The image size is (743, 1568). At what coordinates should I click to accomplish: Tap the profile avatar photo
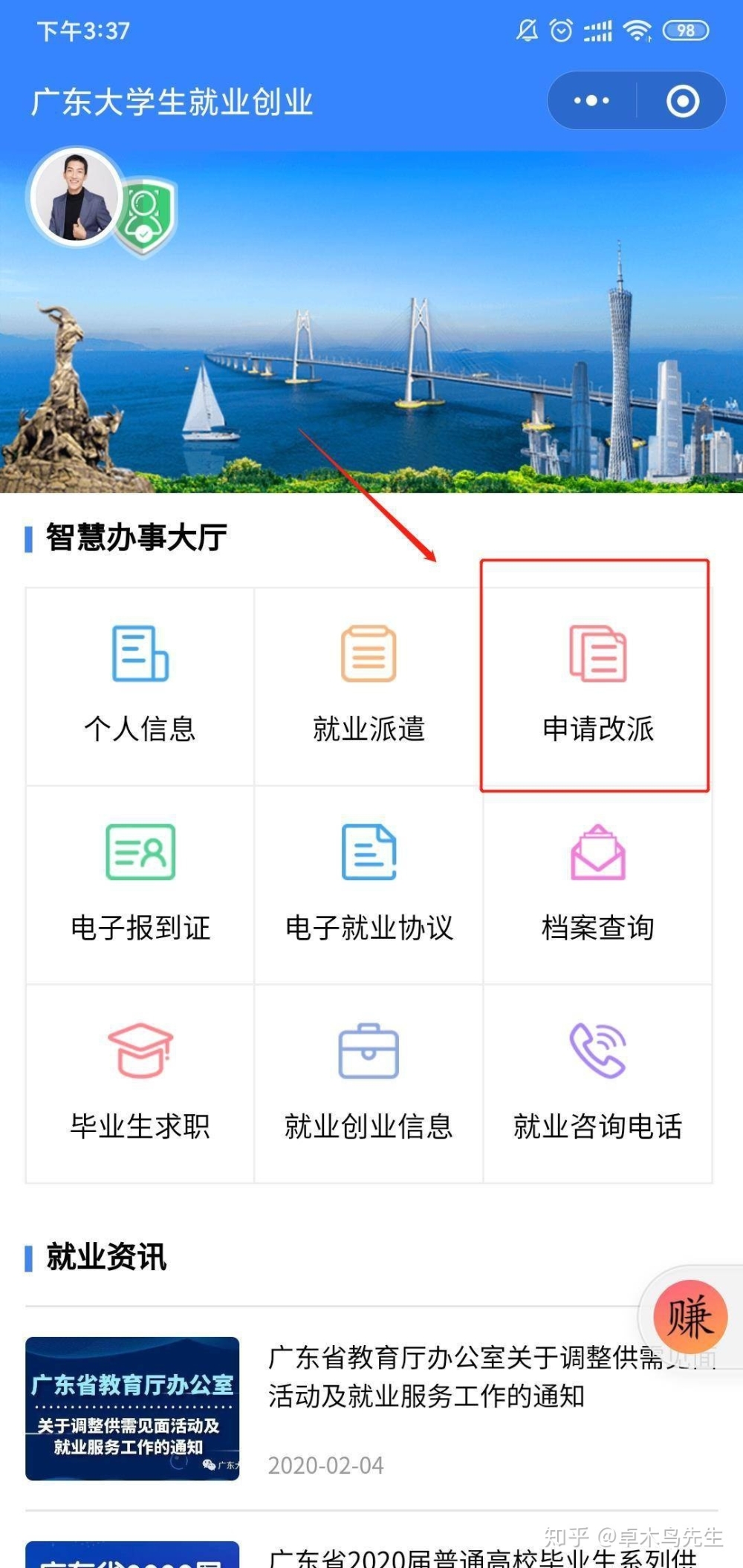[x=75, y=198]
